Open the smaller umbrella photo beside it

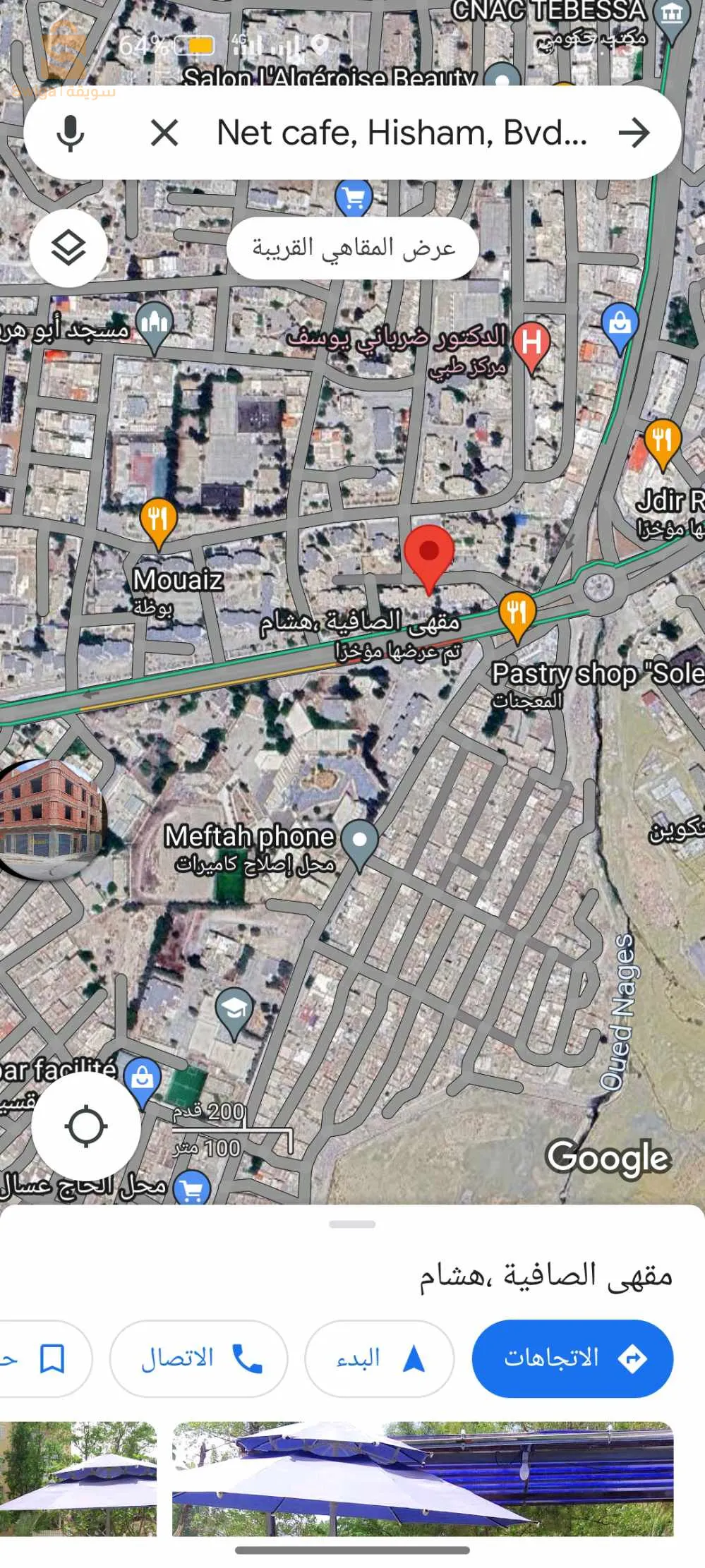pyautogui.click(x=78, y=1478)
